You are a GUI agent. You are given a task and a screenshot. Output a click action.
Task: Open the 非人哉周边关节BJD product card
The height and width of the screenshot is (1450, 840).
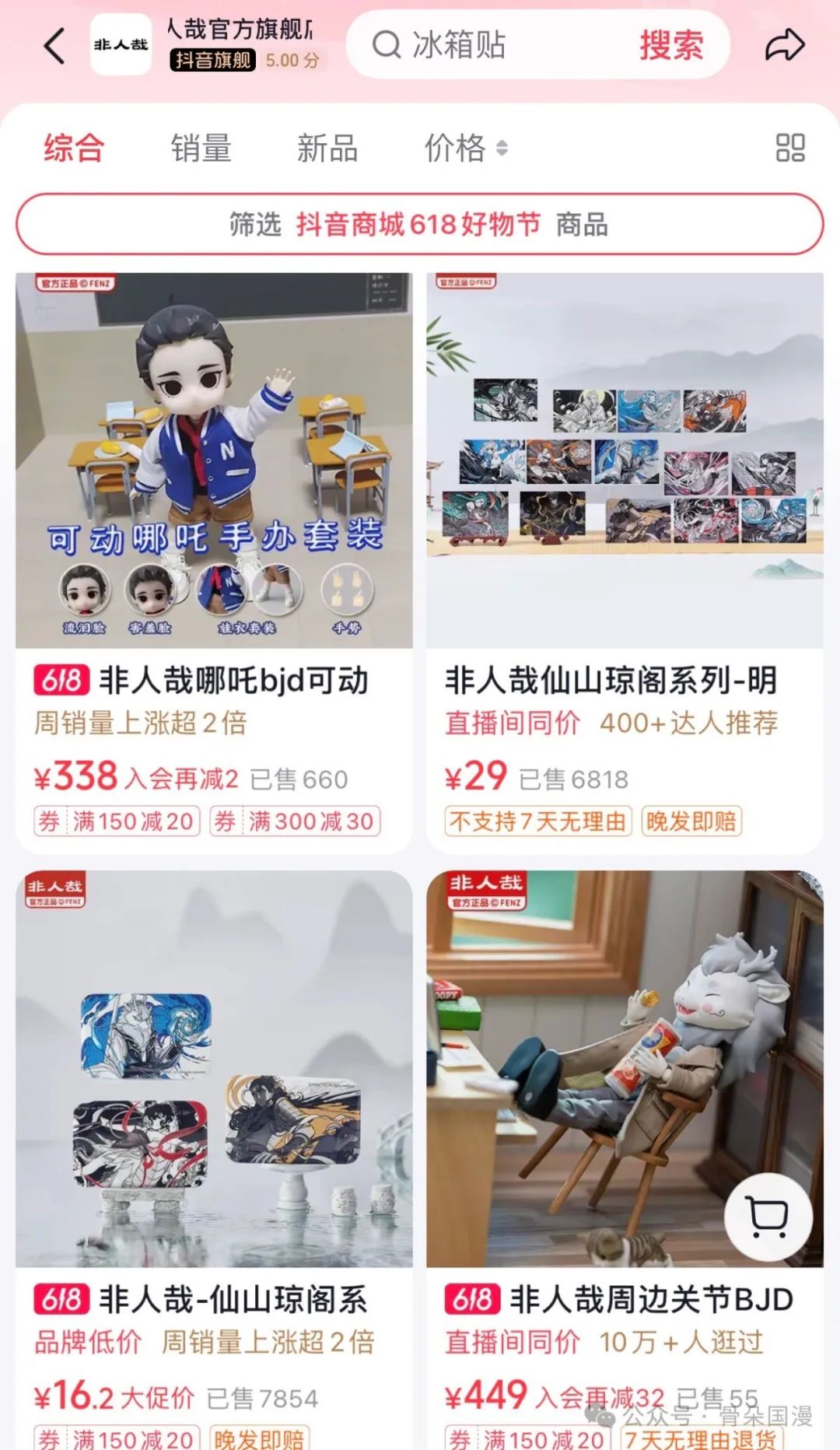coord(625,1159)
